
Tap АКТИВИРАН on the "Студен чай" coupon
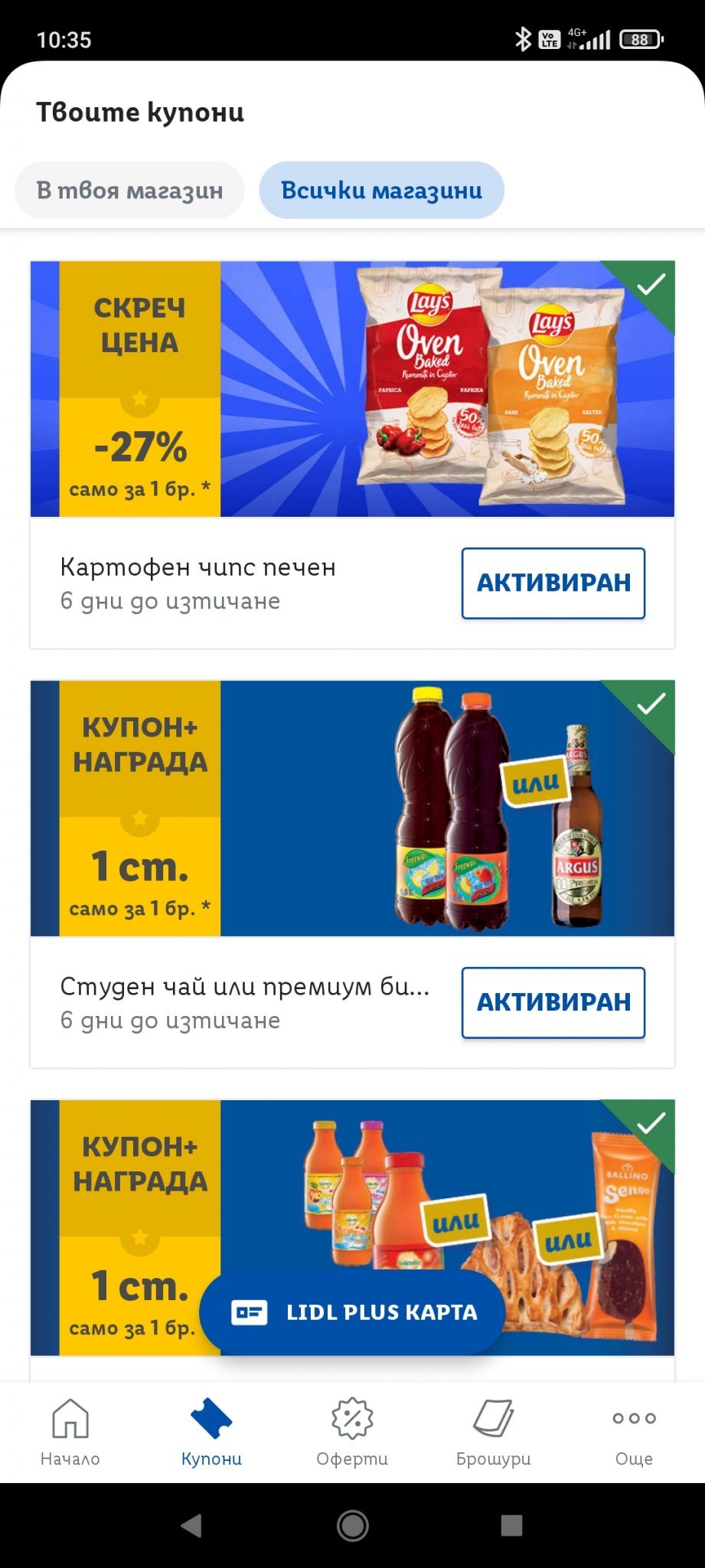point(553,1002)
